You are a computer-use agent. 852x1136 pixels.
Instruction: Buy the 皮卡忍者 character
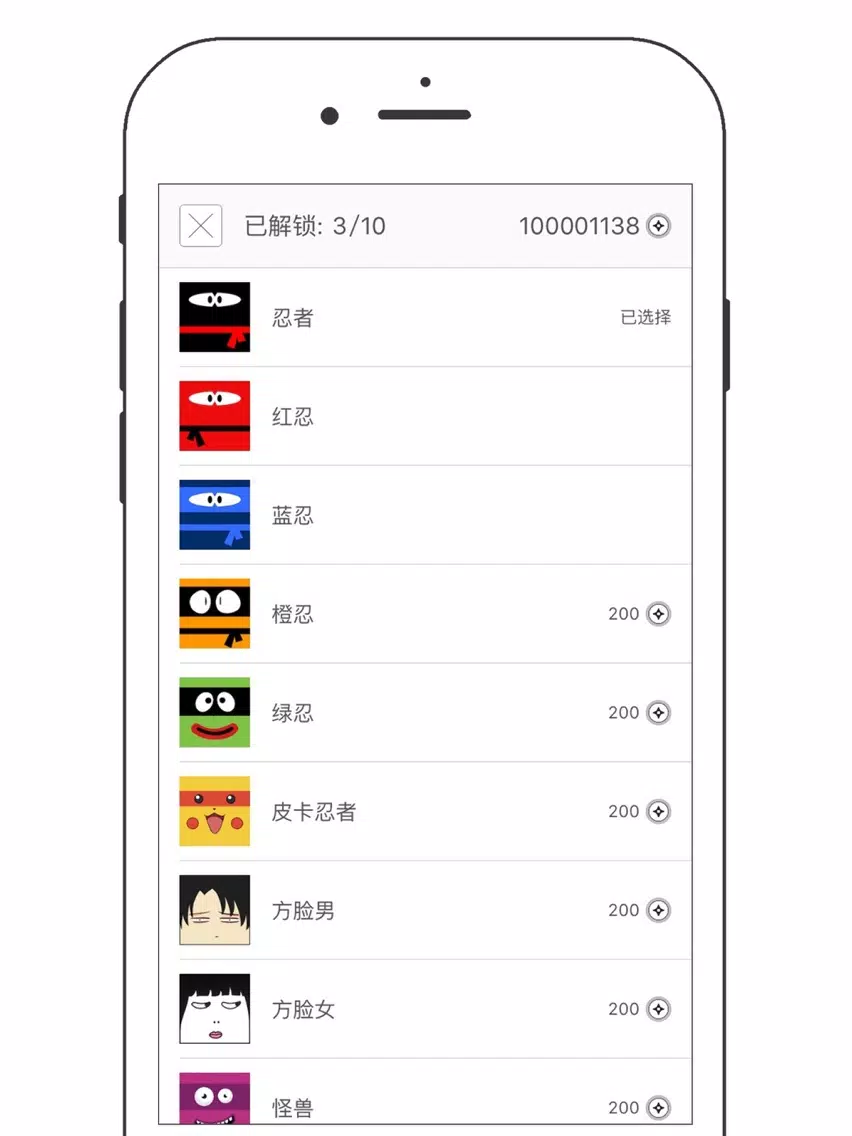click(x=638, y=812)
